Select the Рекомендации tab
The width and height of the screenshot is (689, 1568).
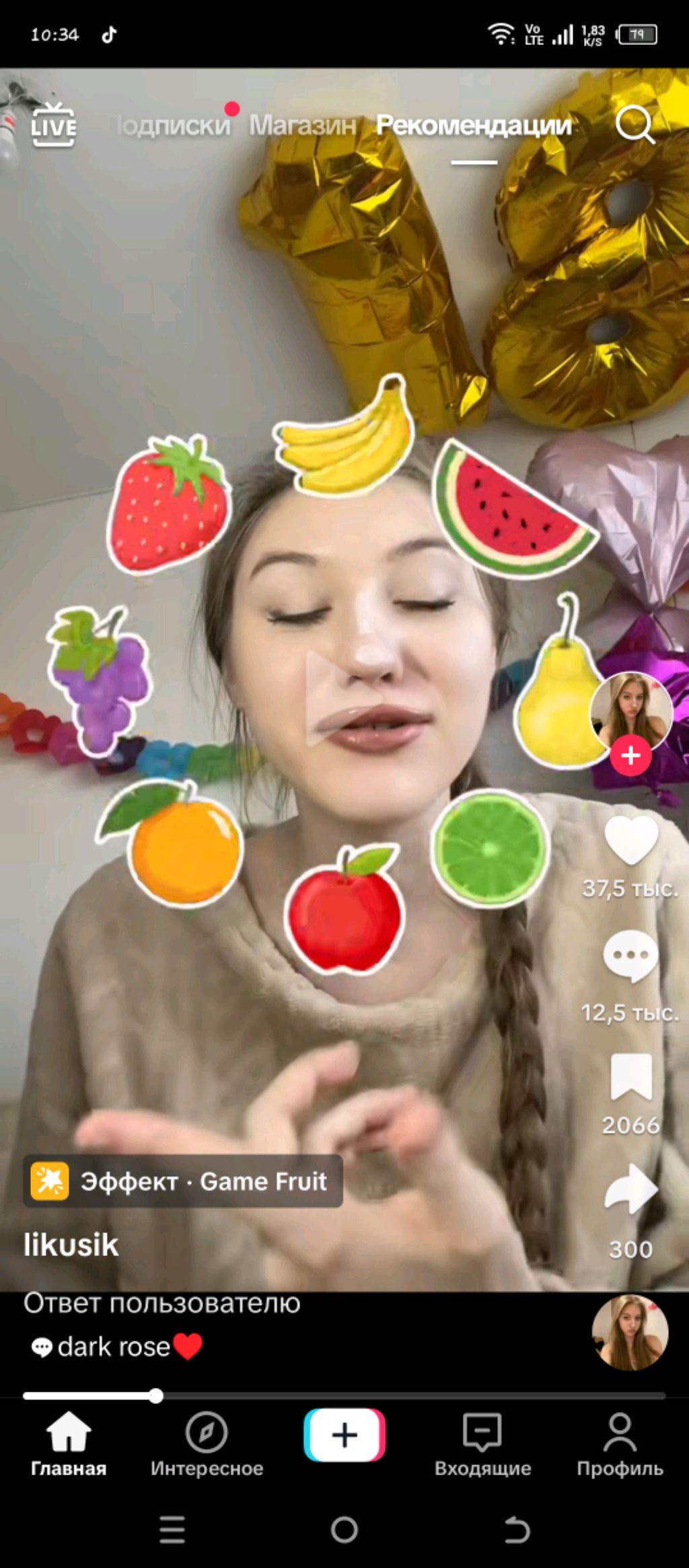[x=474, y=126]
